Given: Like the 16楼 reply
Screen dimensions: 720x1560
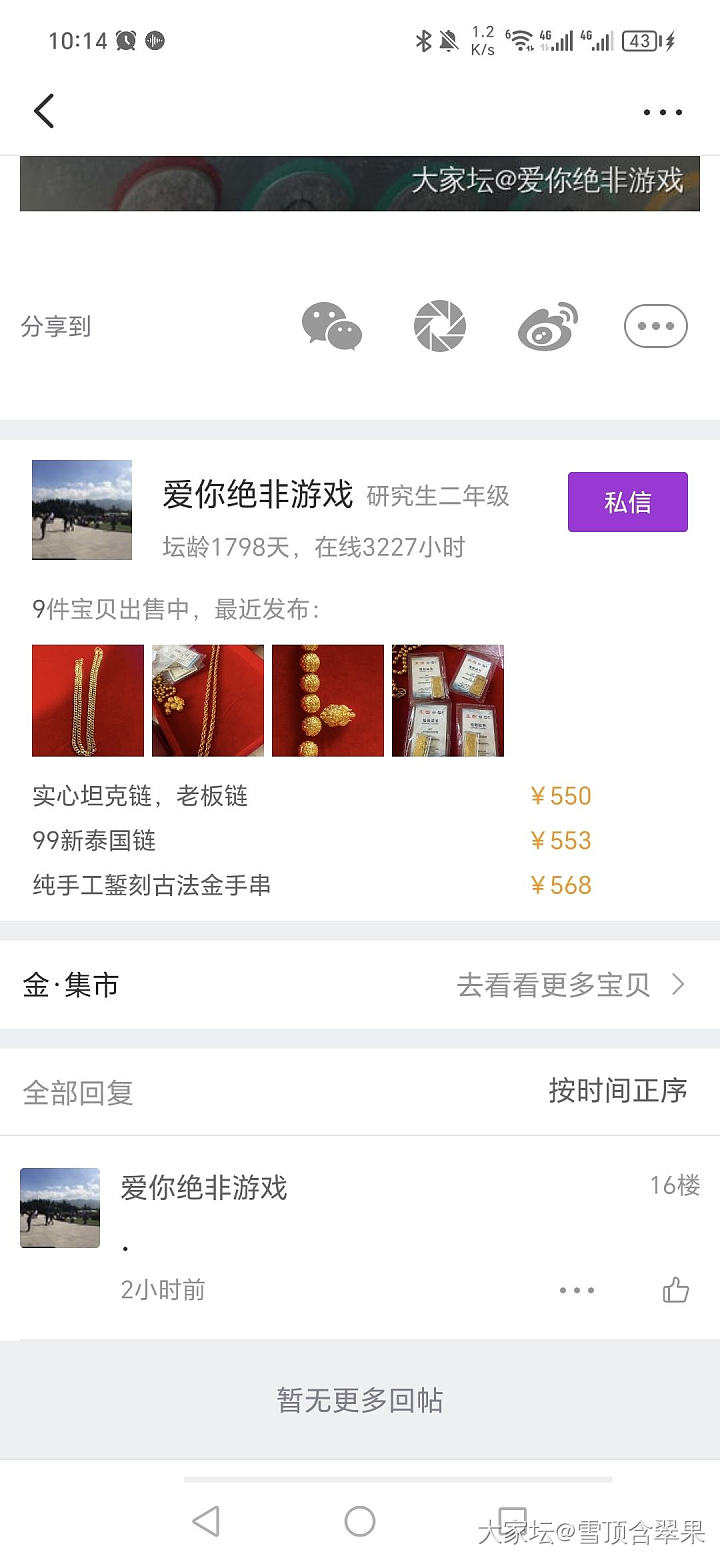Looking at the screenshot, I should pos(676,1290).
